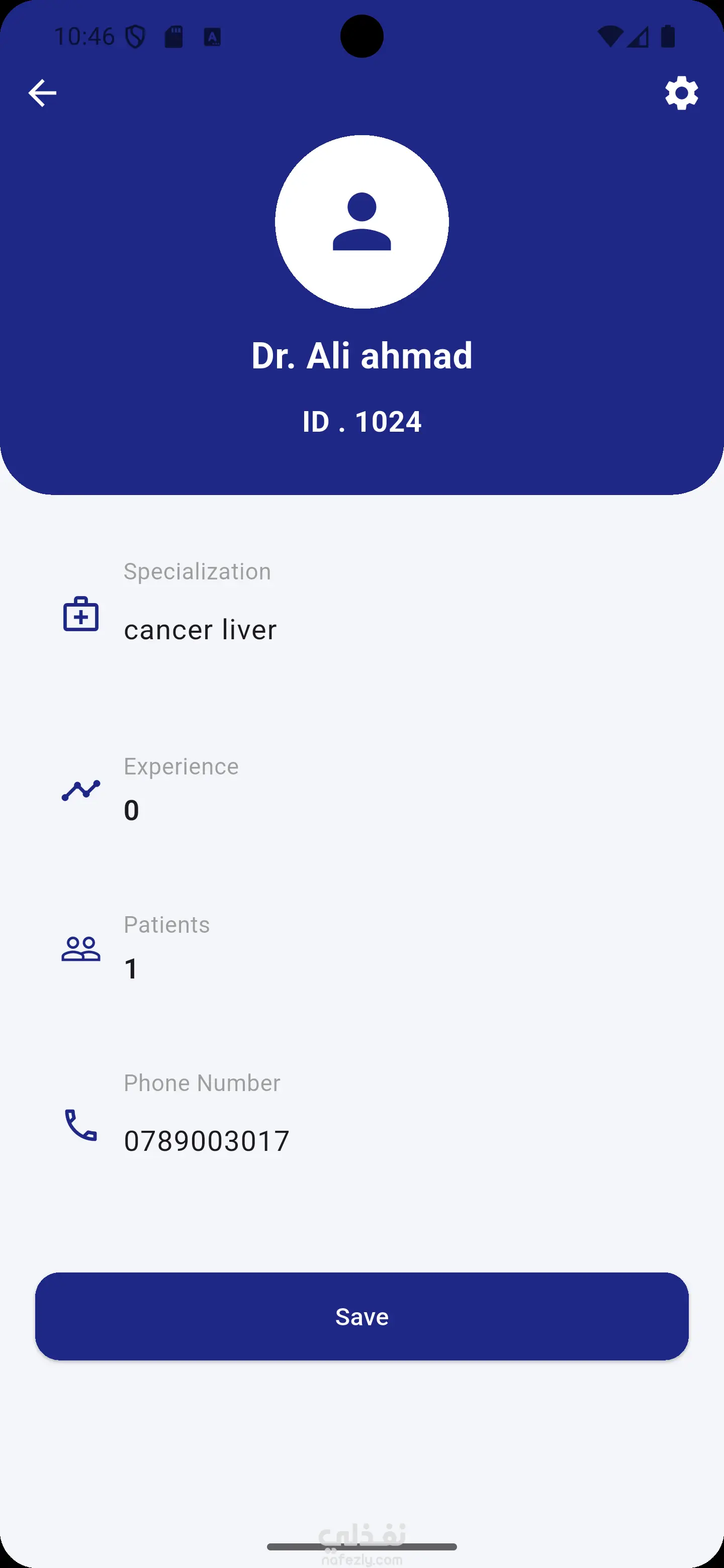Go back using the arrow icon
This screenshot has height=1568, width=724.
(42, 93)
